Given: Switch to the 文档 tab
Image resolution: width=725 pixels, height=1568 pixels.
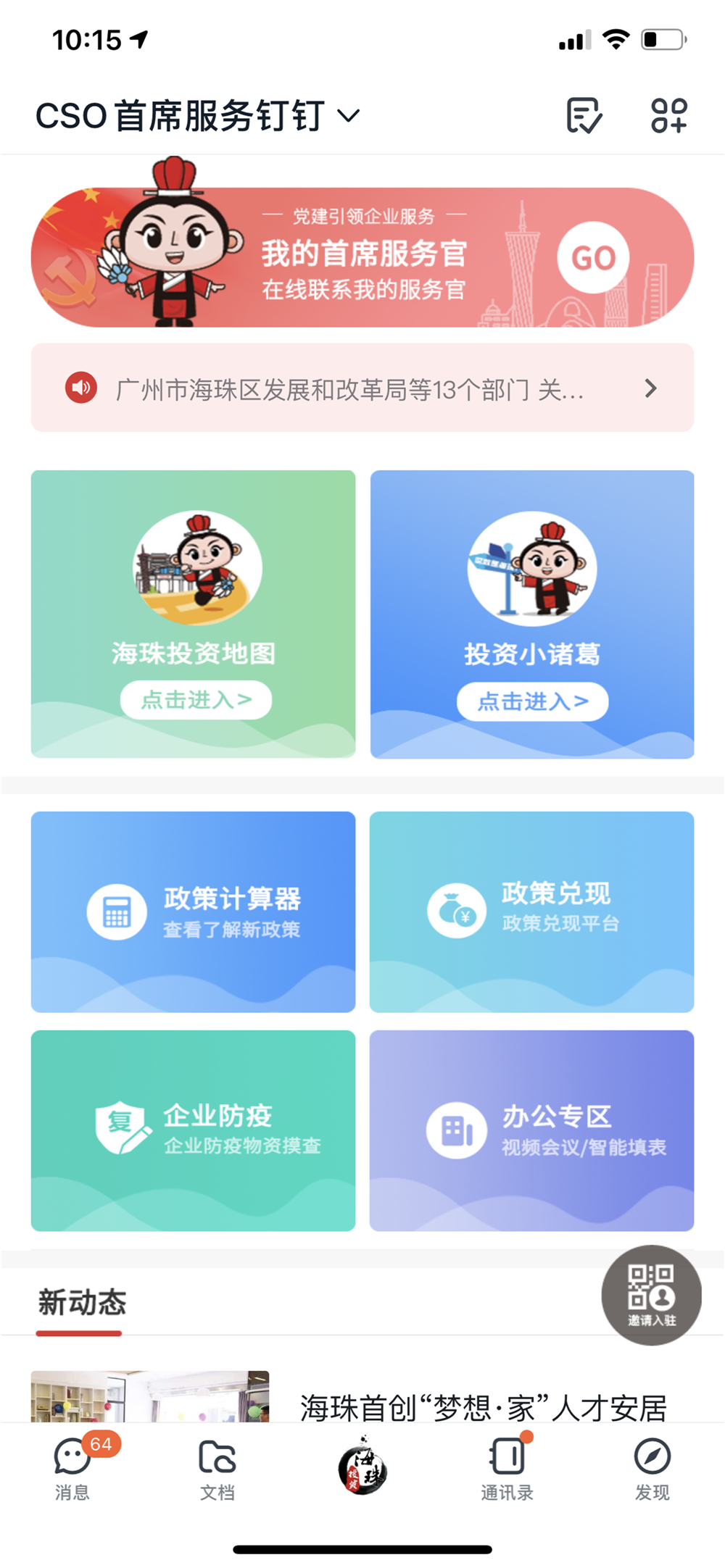Looking at the screenshot, I should (x=217, y=1467).
